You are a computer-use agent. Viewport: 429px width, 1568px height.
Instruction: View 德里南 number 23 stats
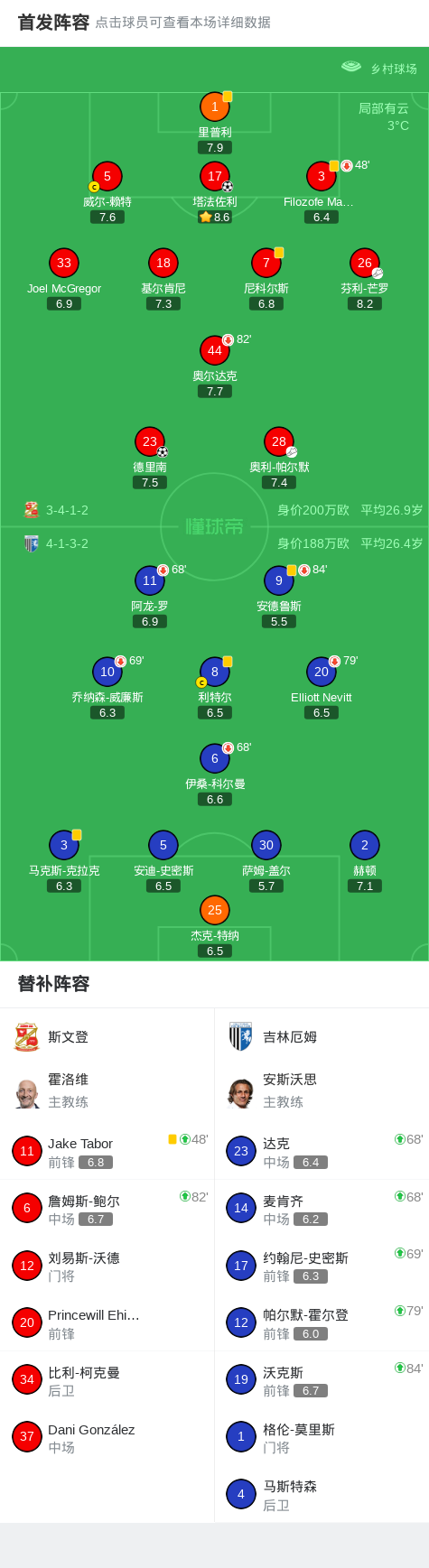[150, 458]
